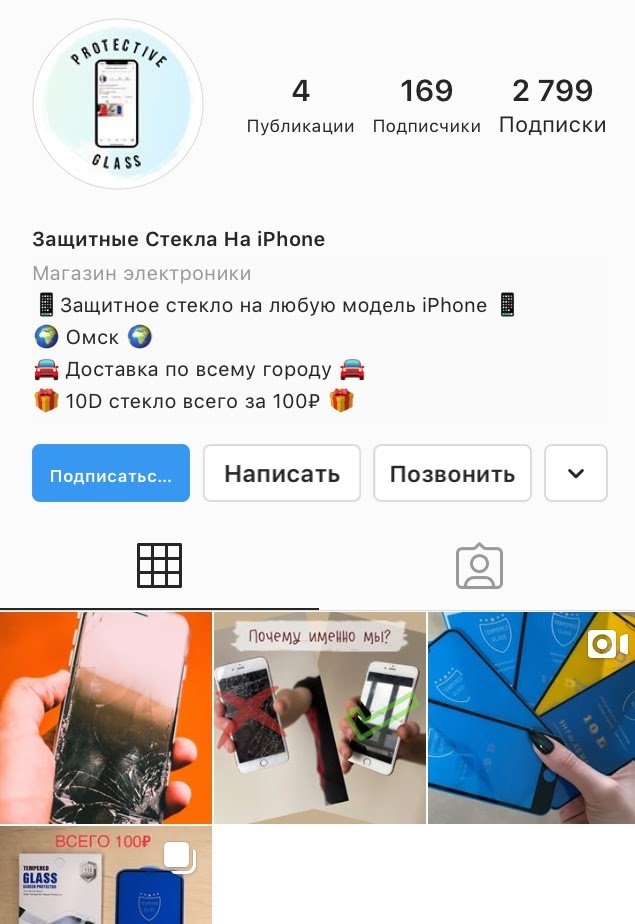Open the video post with blue glass boxes

(531, 717)
